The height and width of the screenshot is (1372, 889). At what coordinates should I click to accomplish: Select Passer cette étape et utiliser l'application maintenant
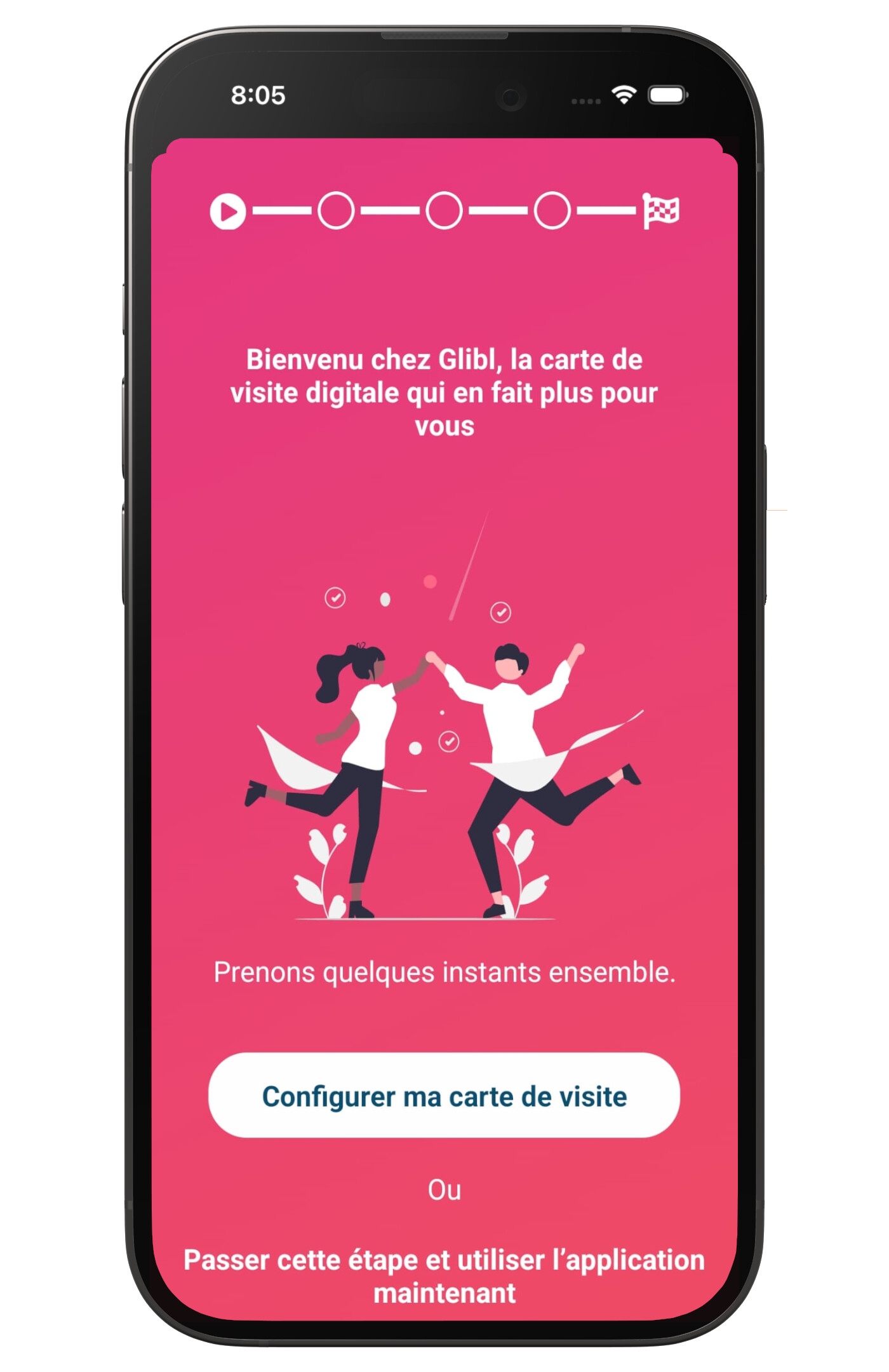[444, 1275]
